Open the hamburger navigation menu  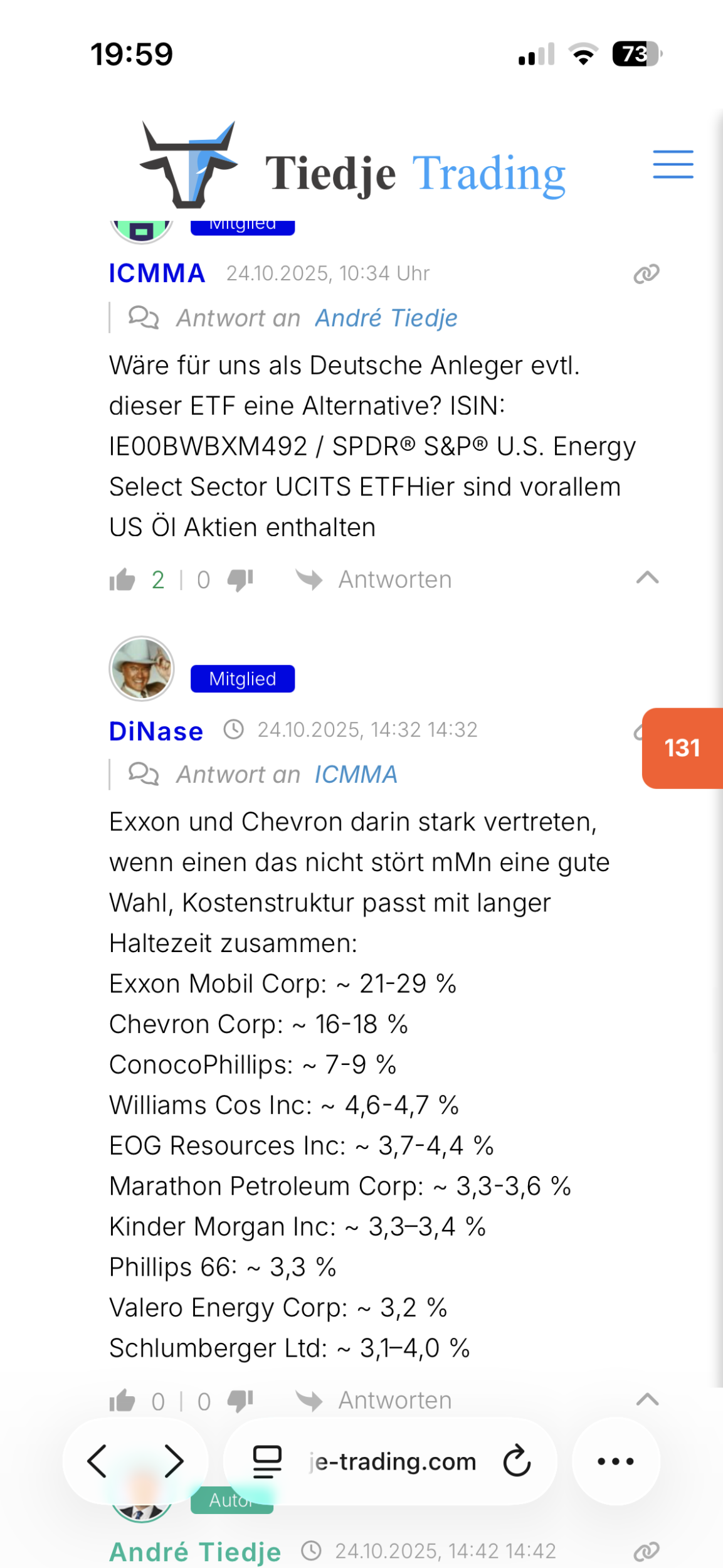coord(672,164)
